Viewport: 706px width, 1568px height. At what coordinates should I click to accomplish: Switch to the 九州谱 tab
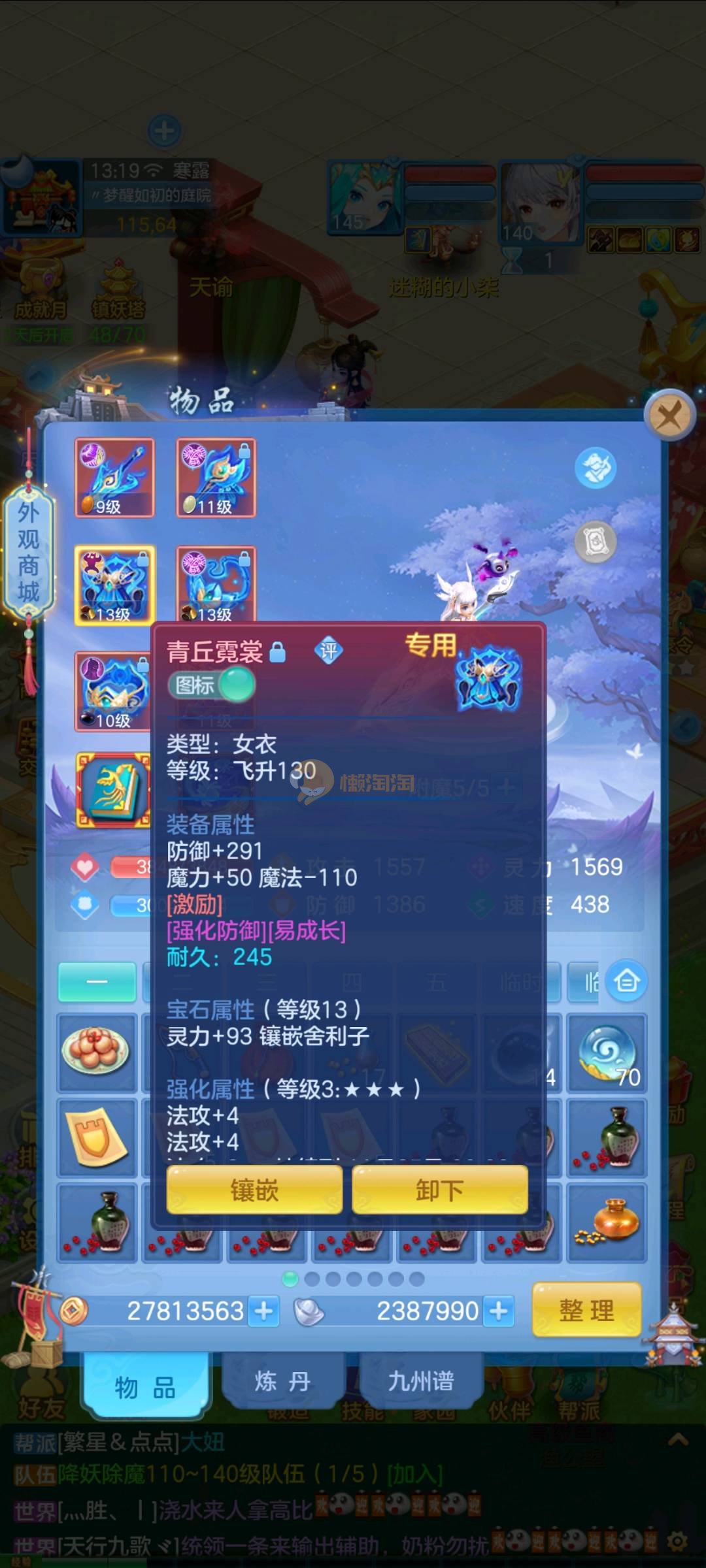[420, 1381]
